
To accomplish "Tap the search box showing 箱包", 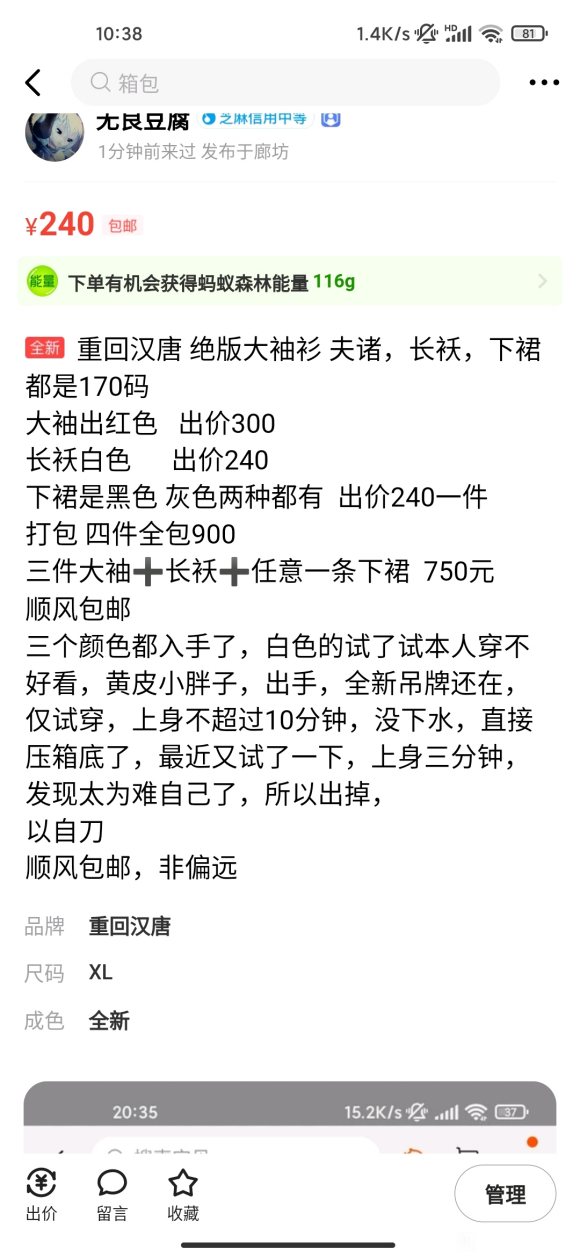I will (x=285, y=83).
